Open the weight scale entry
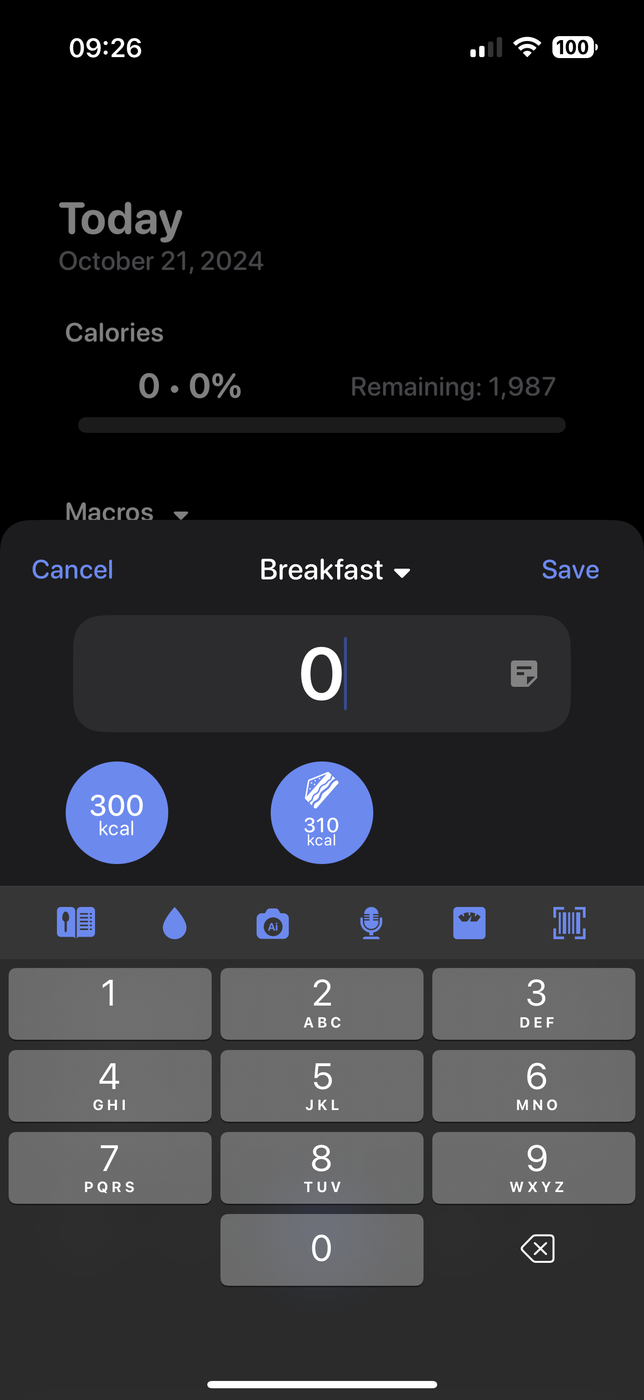The image size is (644, 1400). point(469,923)
